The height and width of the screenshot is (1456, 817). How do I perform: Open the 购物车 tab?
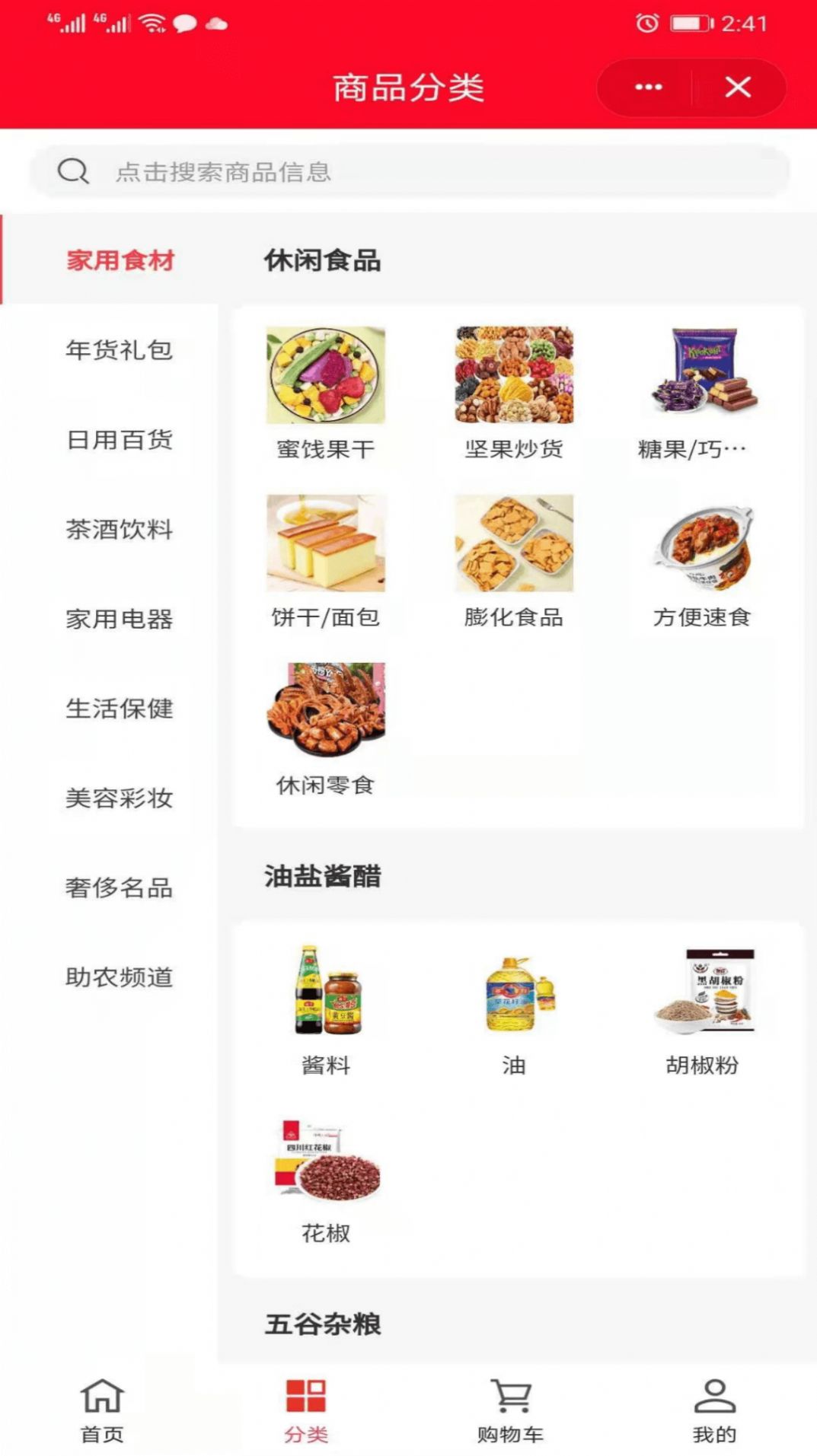tap(510, 1410)
